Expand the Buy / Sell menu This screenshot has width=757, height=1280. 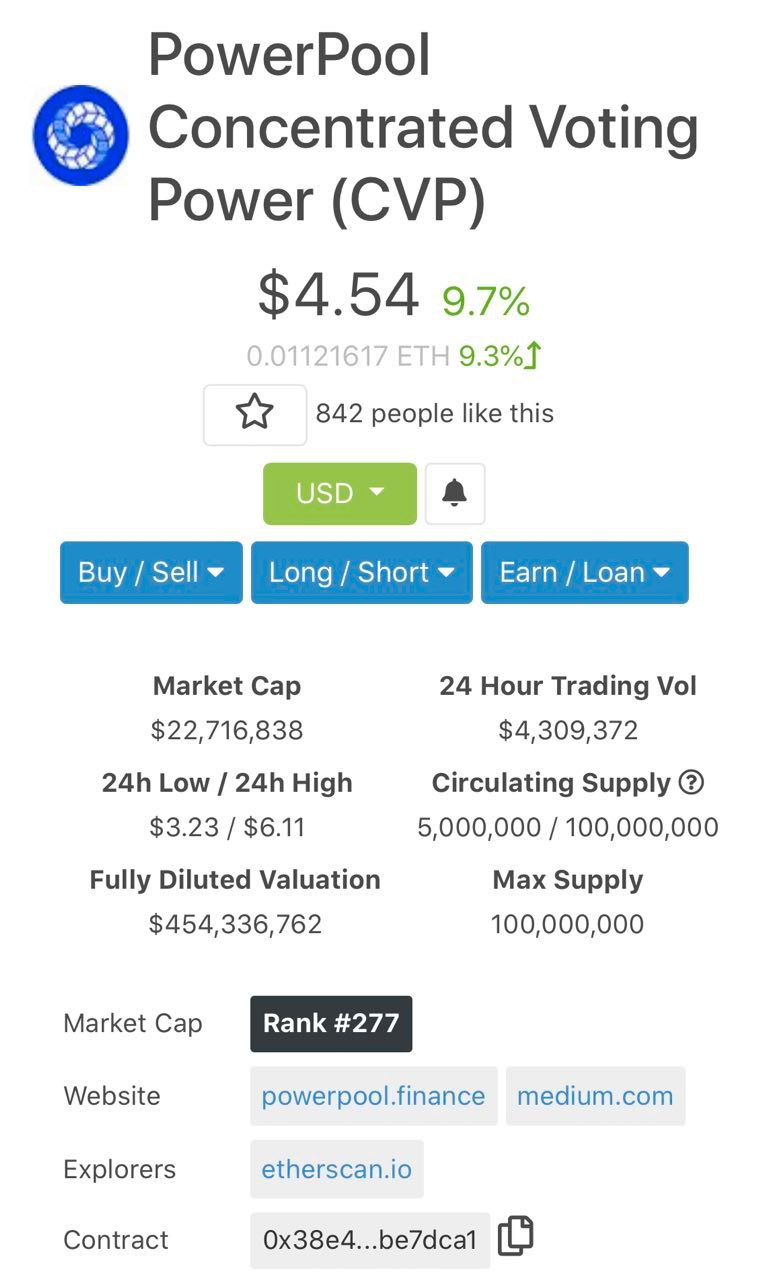[151, 572]
